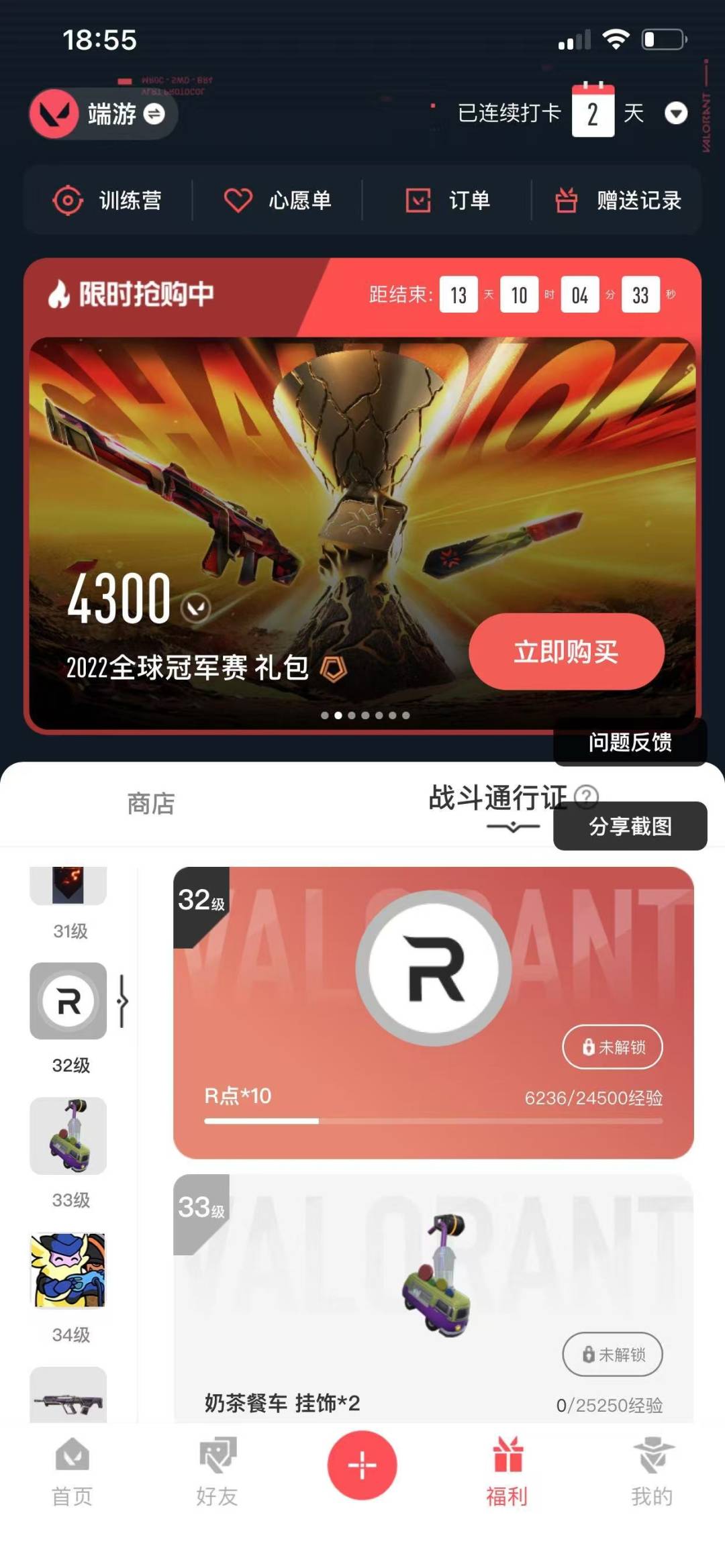Tap the red plus create button

(362, 1465)
